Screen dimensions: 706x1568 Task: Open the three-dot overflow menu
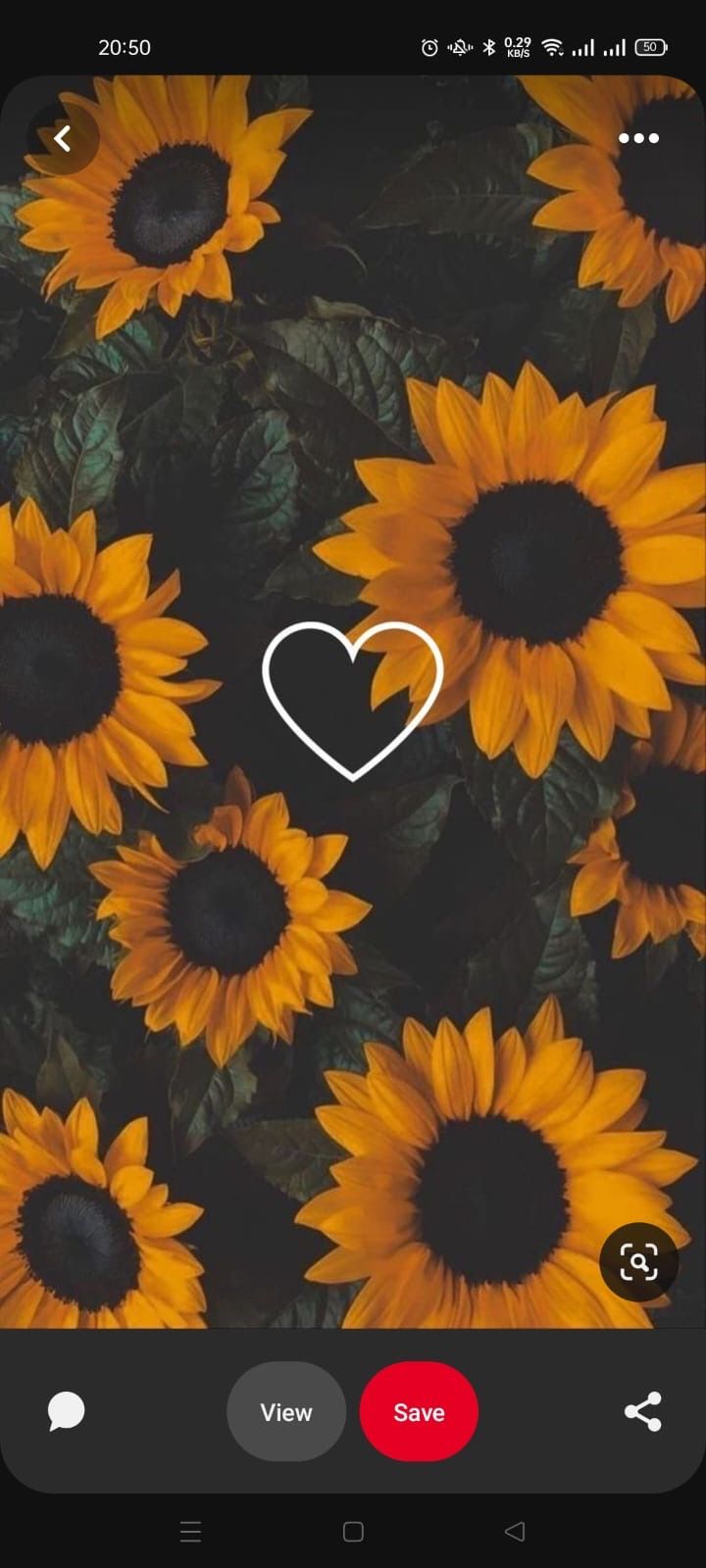click(638, 138)
